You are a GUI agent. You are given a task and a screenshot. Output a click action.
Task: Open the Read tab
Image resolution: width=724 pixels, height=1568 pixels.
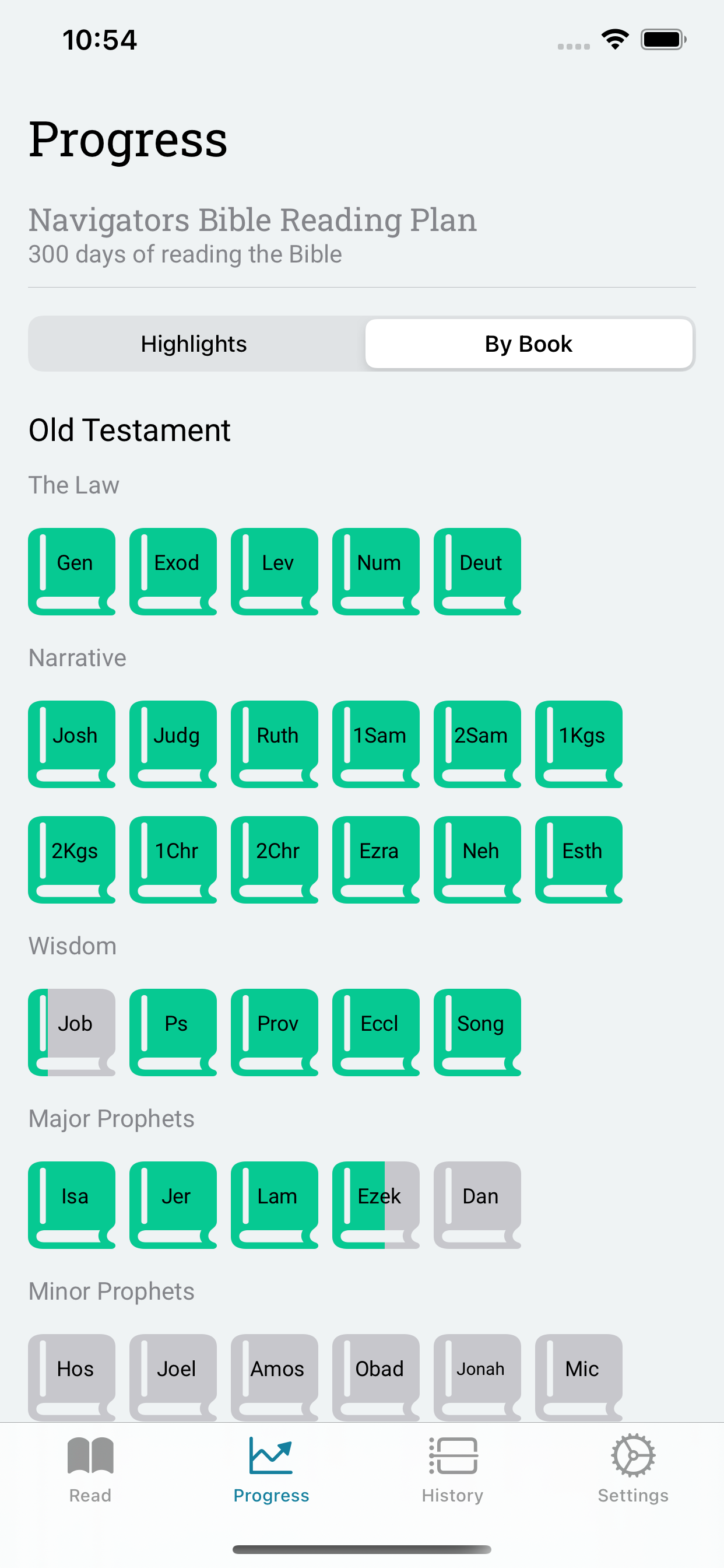[90, 1470]
